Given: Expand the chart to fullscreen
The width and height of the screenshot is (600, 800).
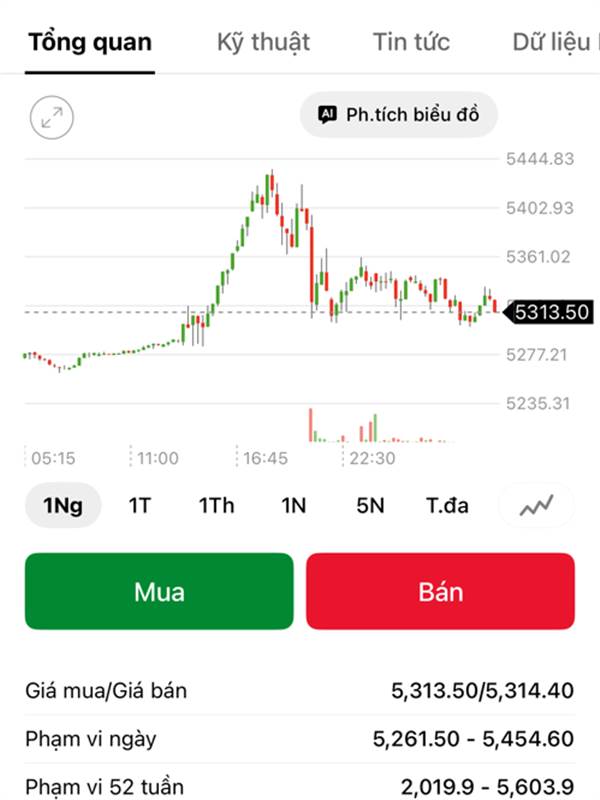Looking at the screenshot, I should click(x=52, y=116).
